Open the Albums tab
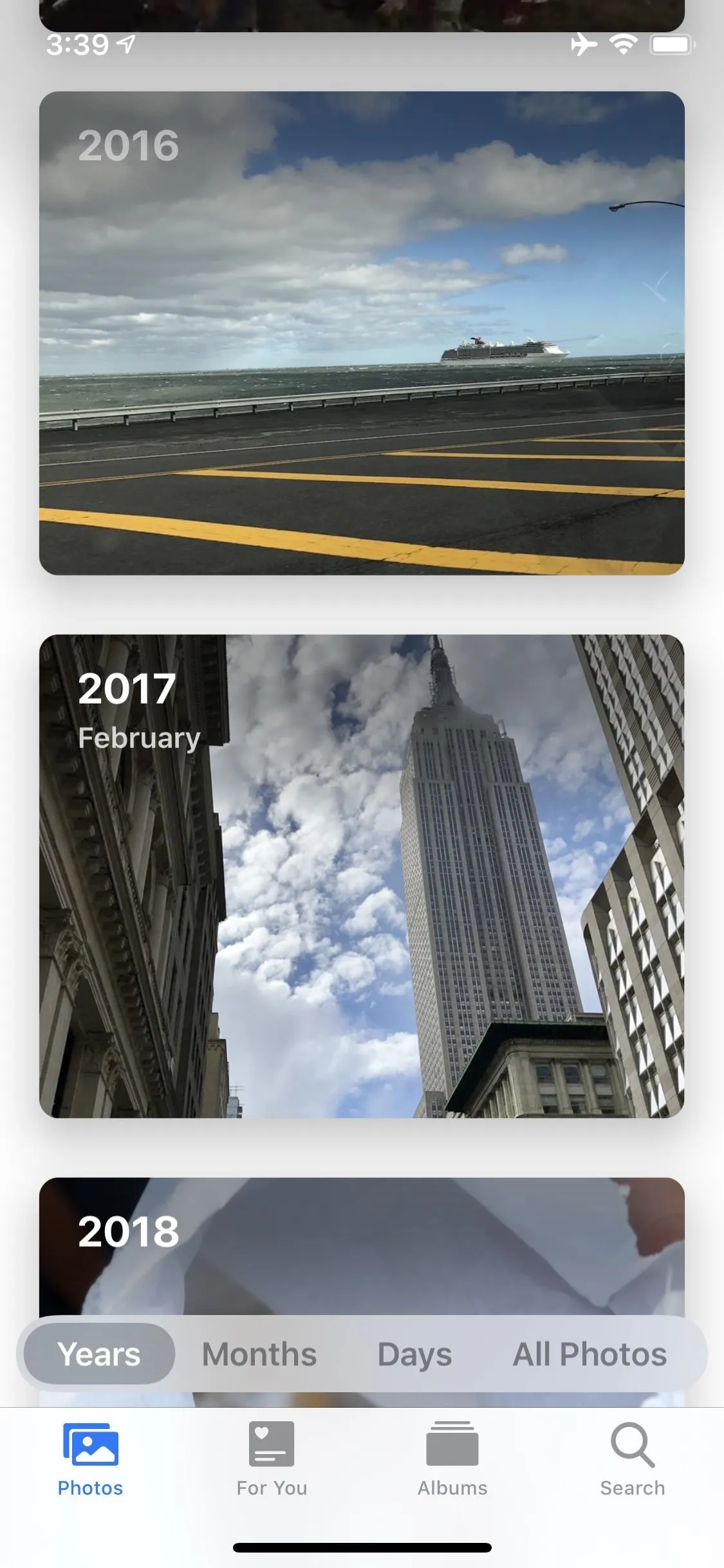 click(x=452, y=1460)
